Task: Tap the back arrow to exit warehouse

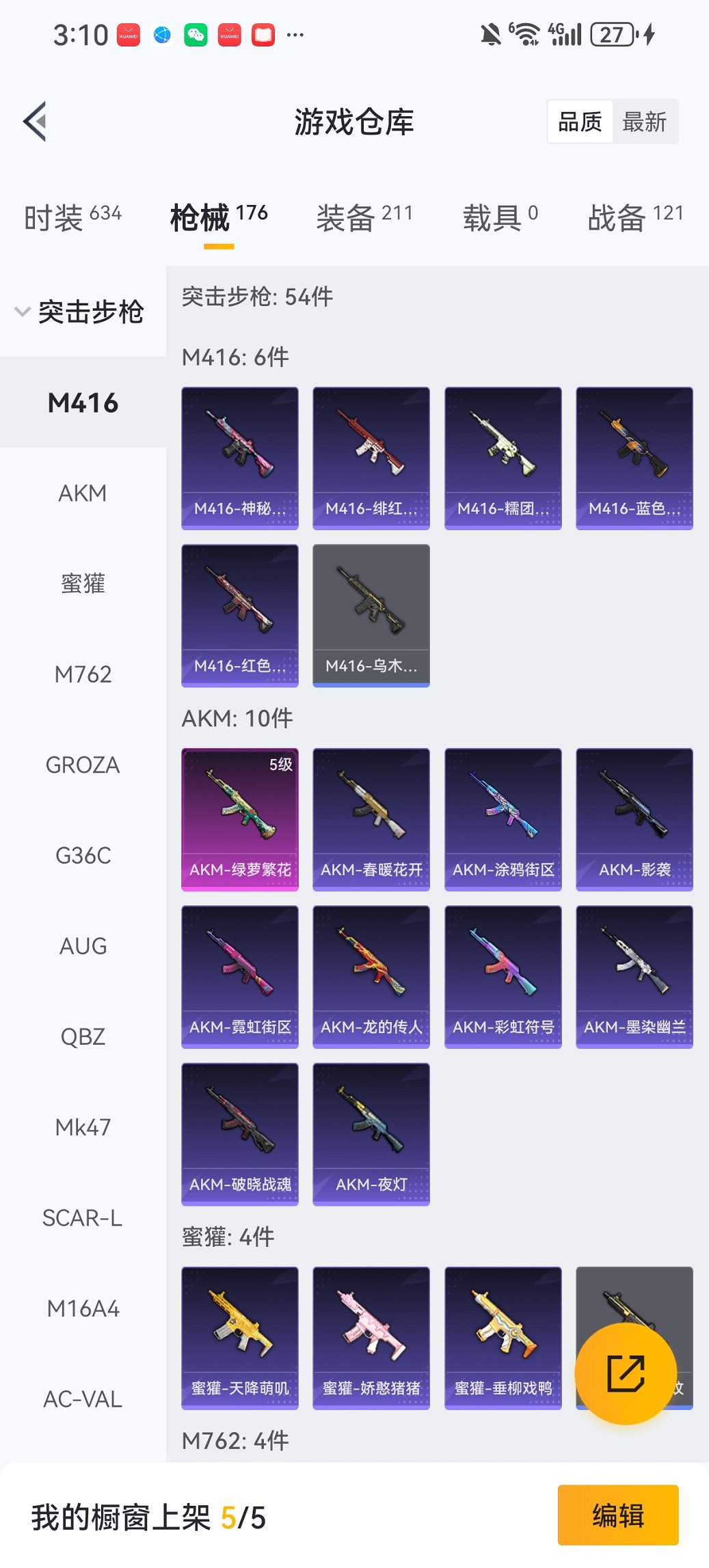Action: click(34, 120)
